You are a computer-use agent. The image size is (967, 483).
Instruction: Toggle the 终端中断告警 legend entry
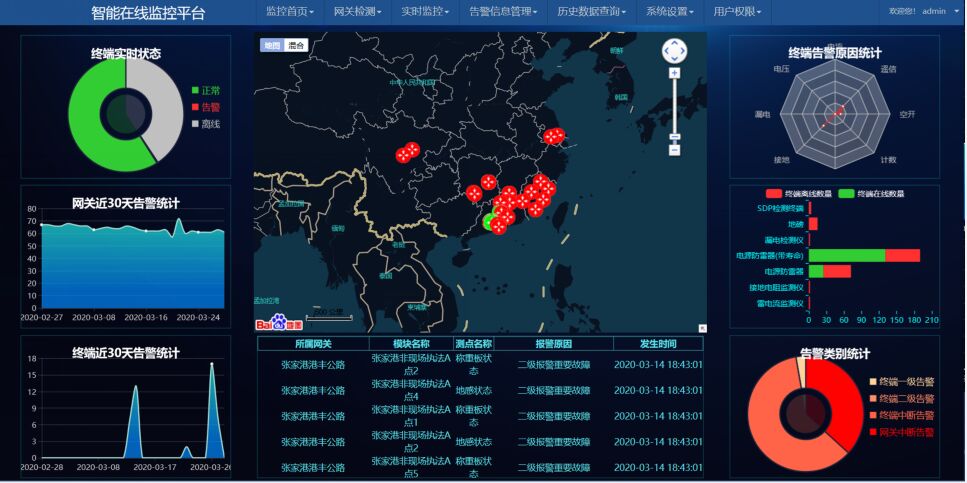(901, 415)
